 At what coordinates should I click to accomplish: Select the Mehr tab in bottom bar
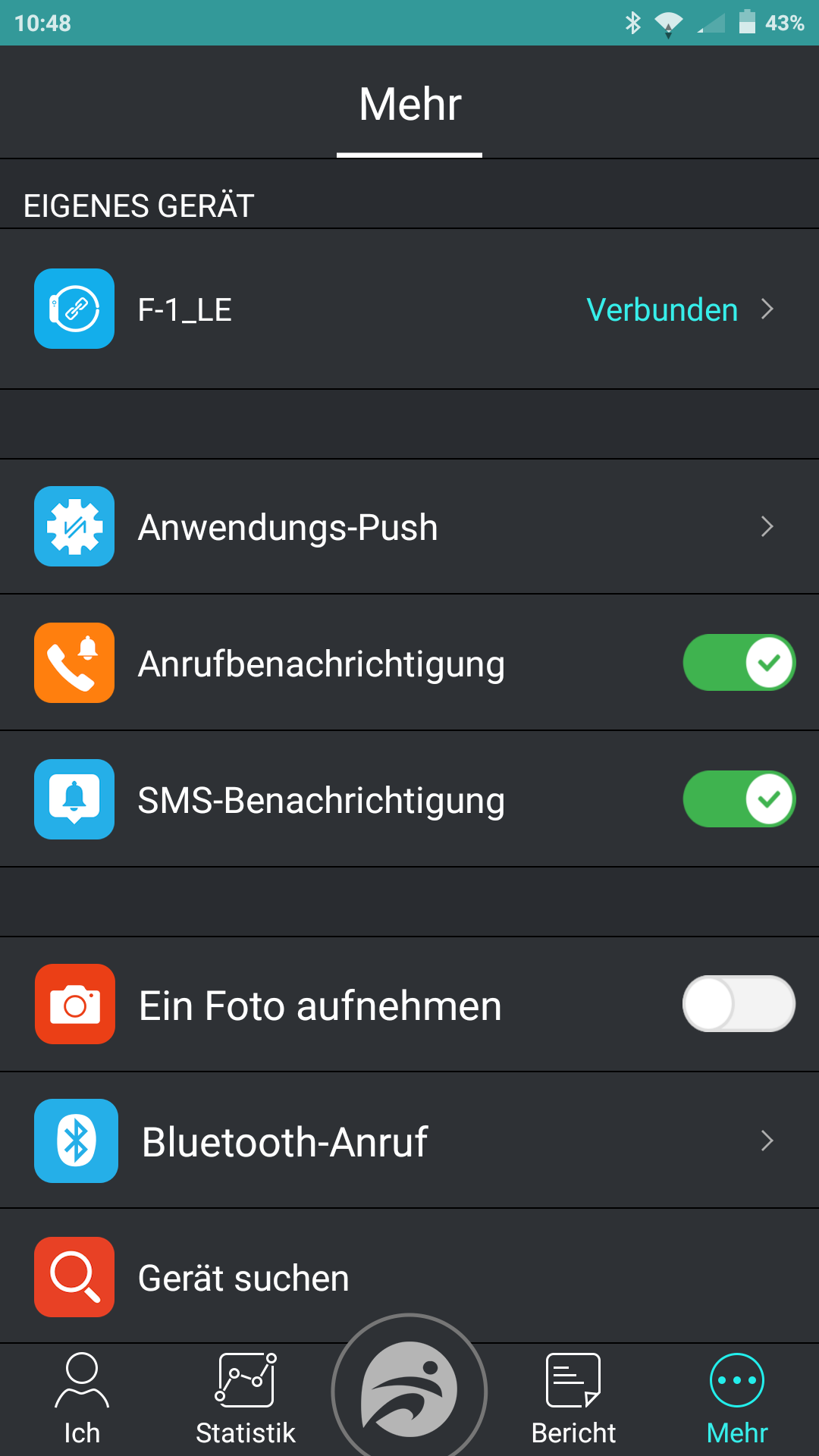(x=737, y=1400)
